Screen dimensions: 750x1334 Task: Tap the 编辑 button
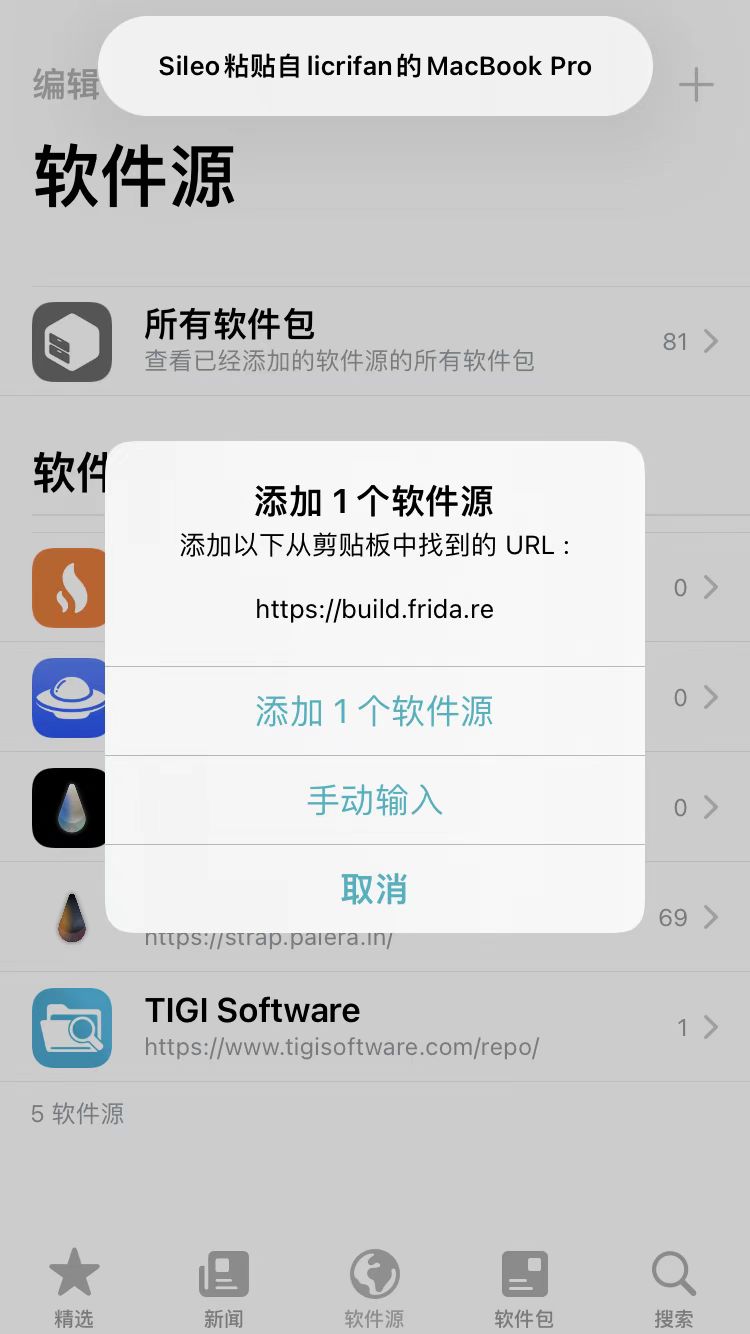tap(64, 86)
